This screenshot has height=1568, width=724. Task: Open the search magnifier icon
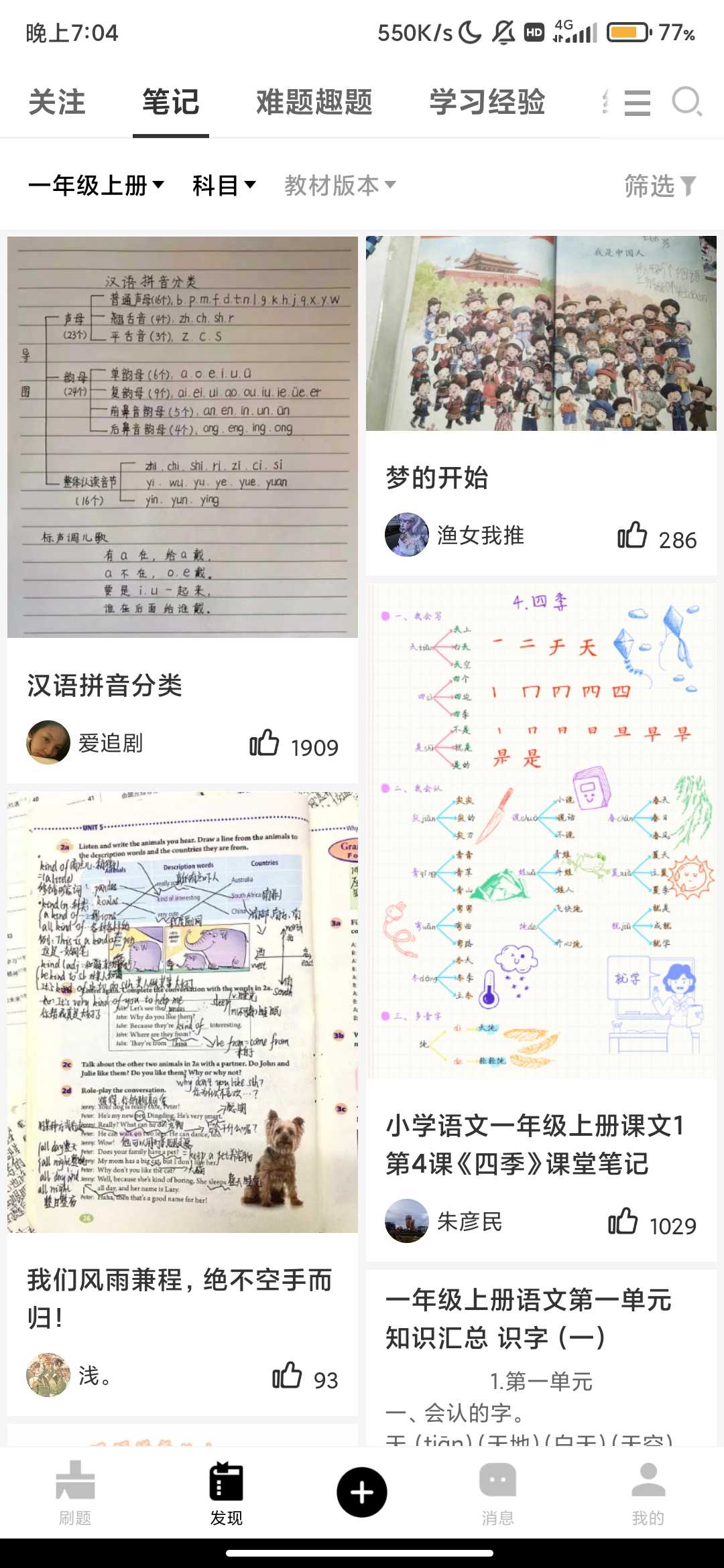click(687, 103)
